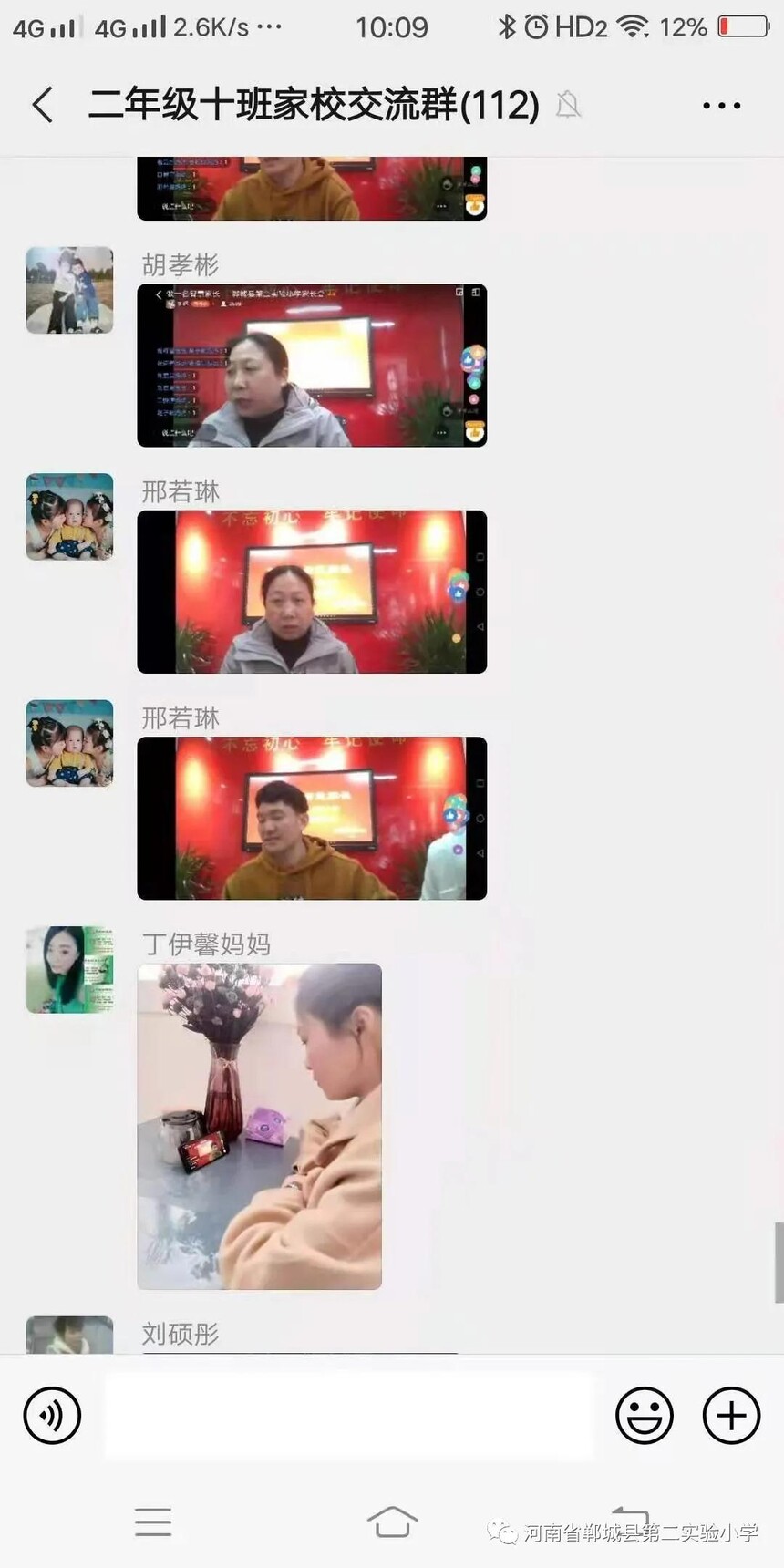784x1568 pixels.
Task: Go back from the group chat
Action: (43, 105)
